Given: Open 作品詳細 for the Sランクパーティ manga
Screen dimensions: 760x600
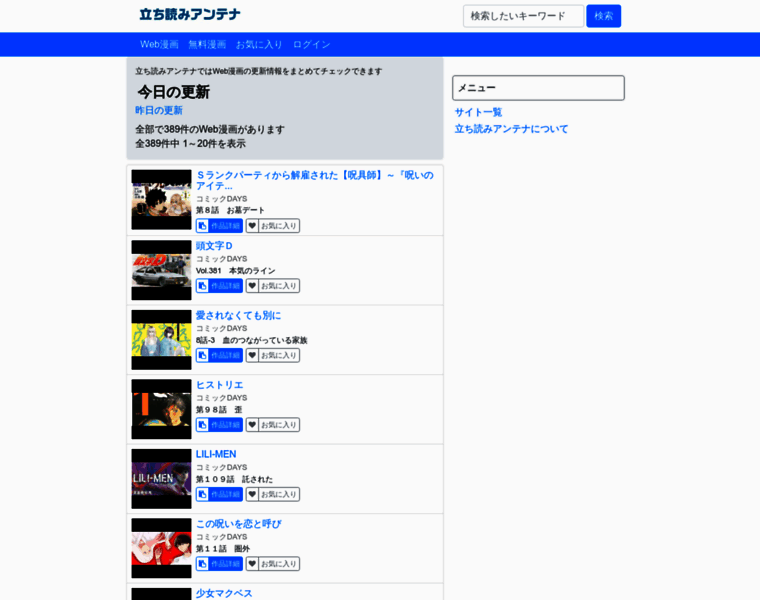Looking at the screenshot, I should [x=219, y=226].
